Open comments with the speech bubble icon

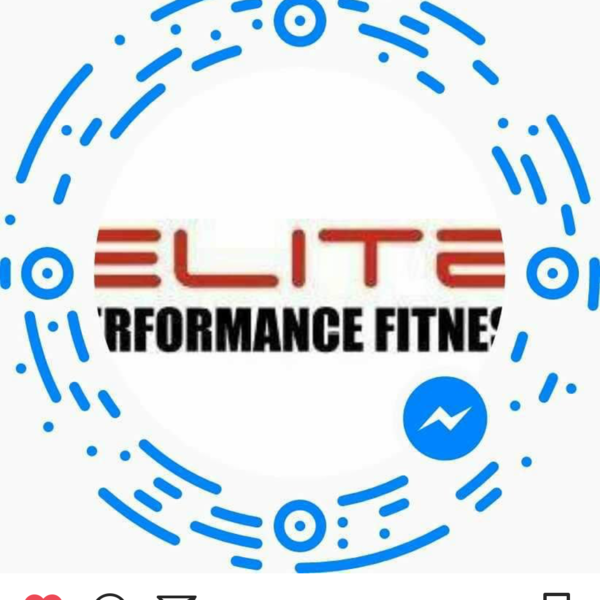(x=112, y=596)
